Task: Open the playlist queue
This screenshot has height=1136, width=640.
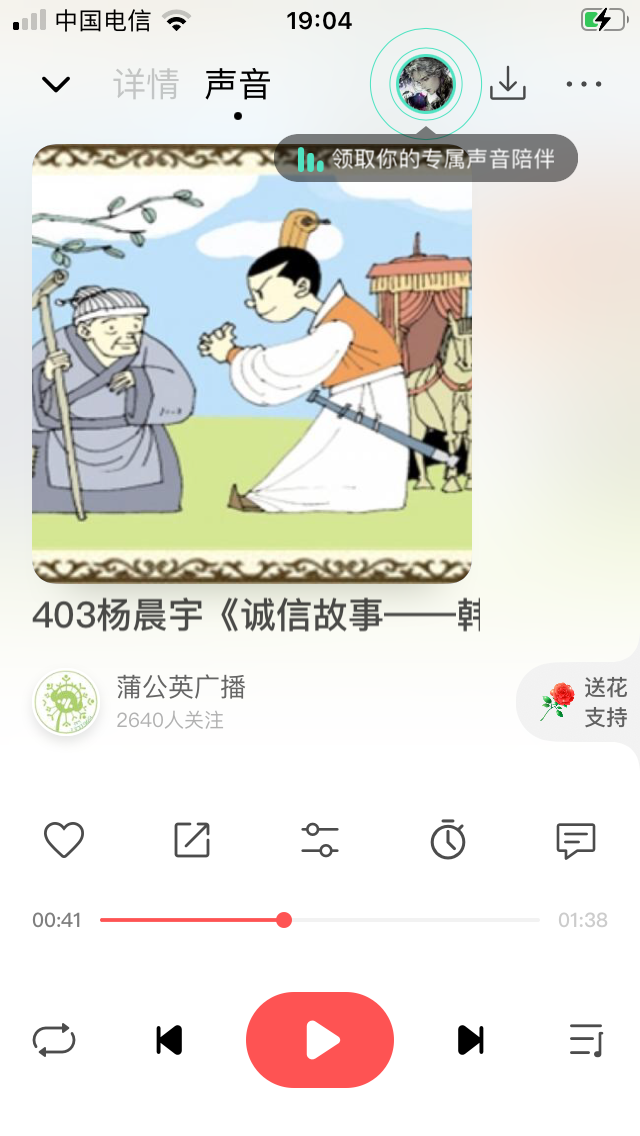Action: click(x=586, y=1040)
